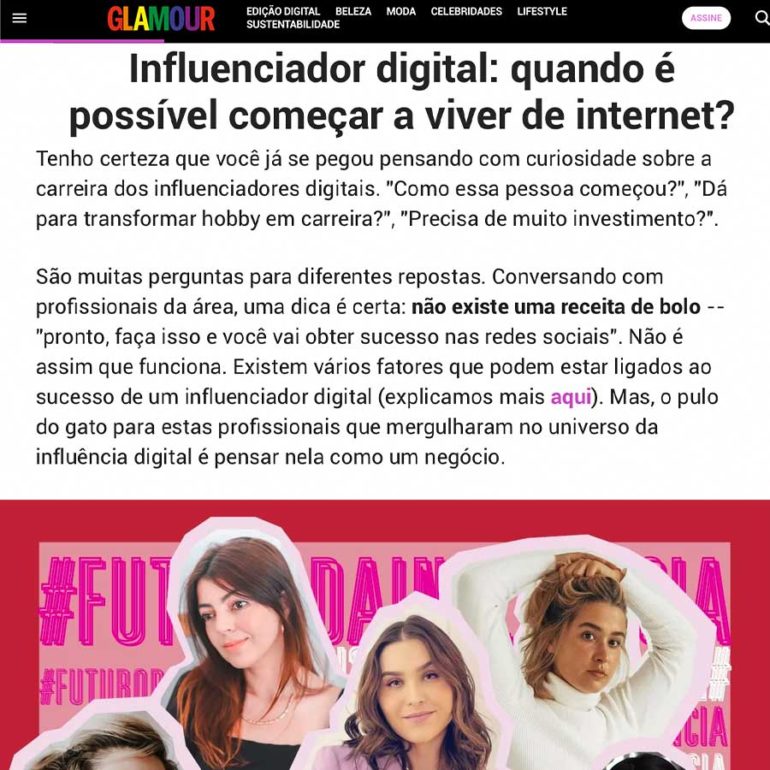Open the Beleza section
The height and width of the screenshot is (770, 770).
(353, 12)
